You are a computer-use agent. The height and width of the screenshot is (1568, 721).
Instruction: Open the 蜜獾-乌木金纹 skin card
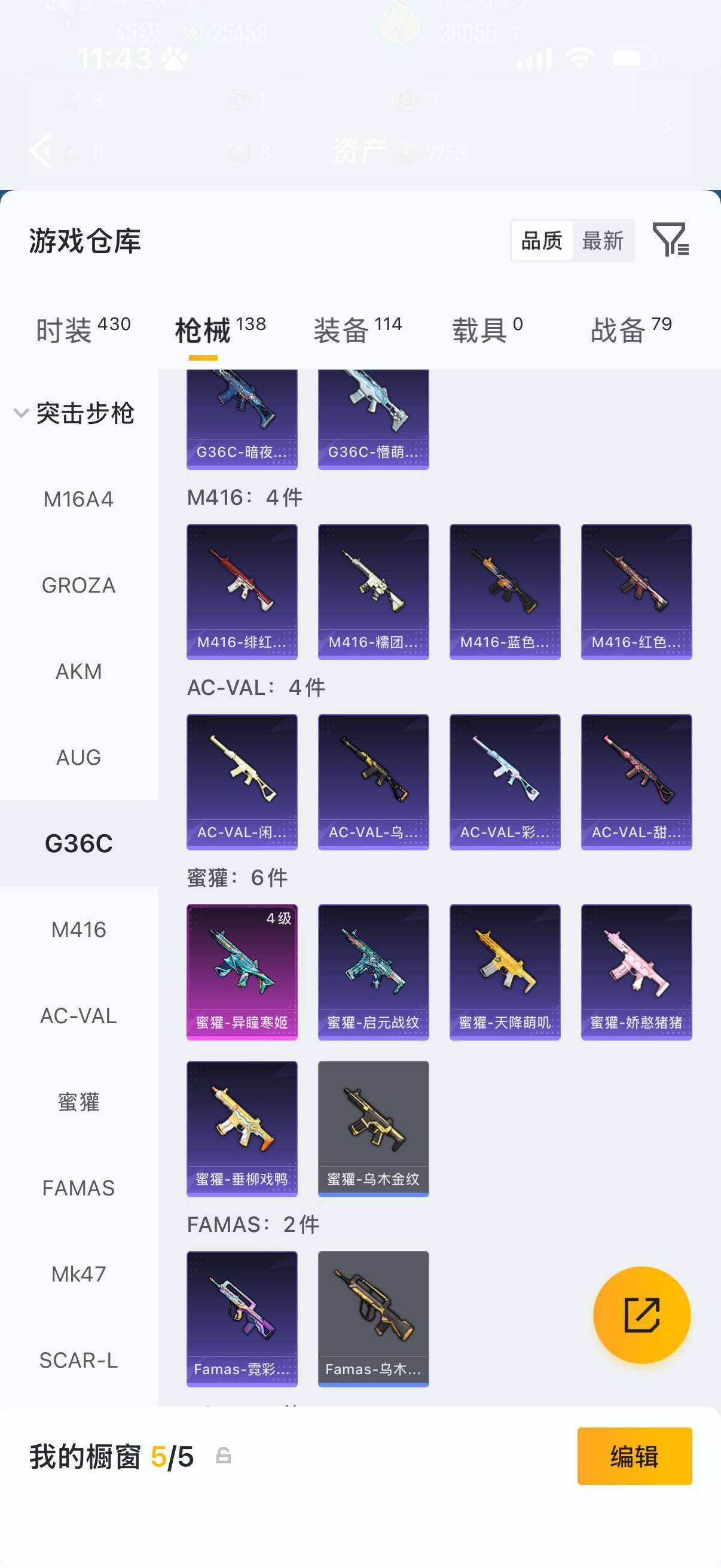click(x=373, y=1128)
